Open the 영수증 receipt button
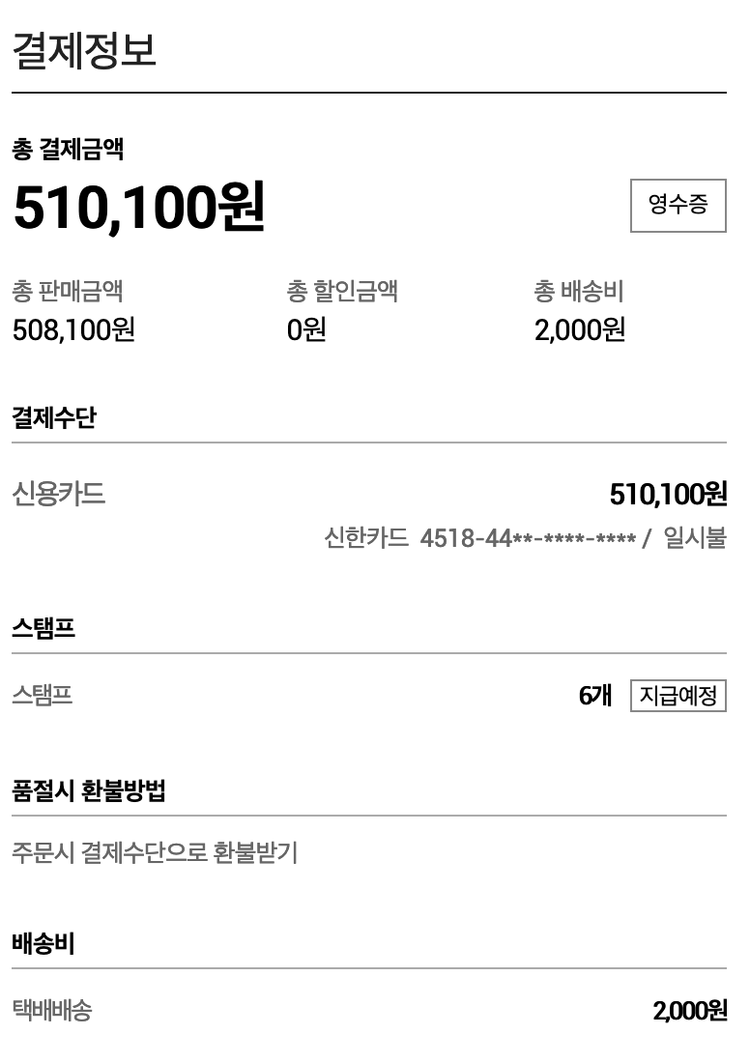 [x=678, y=205]
